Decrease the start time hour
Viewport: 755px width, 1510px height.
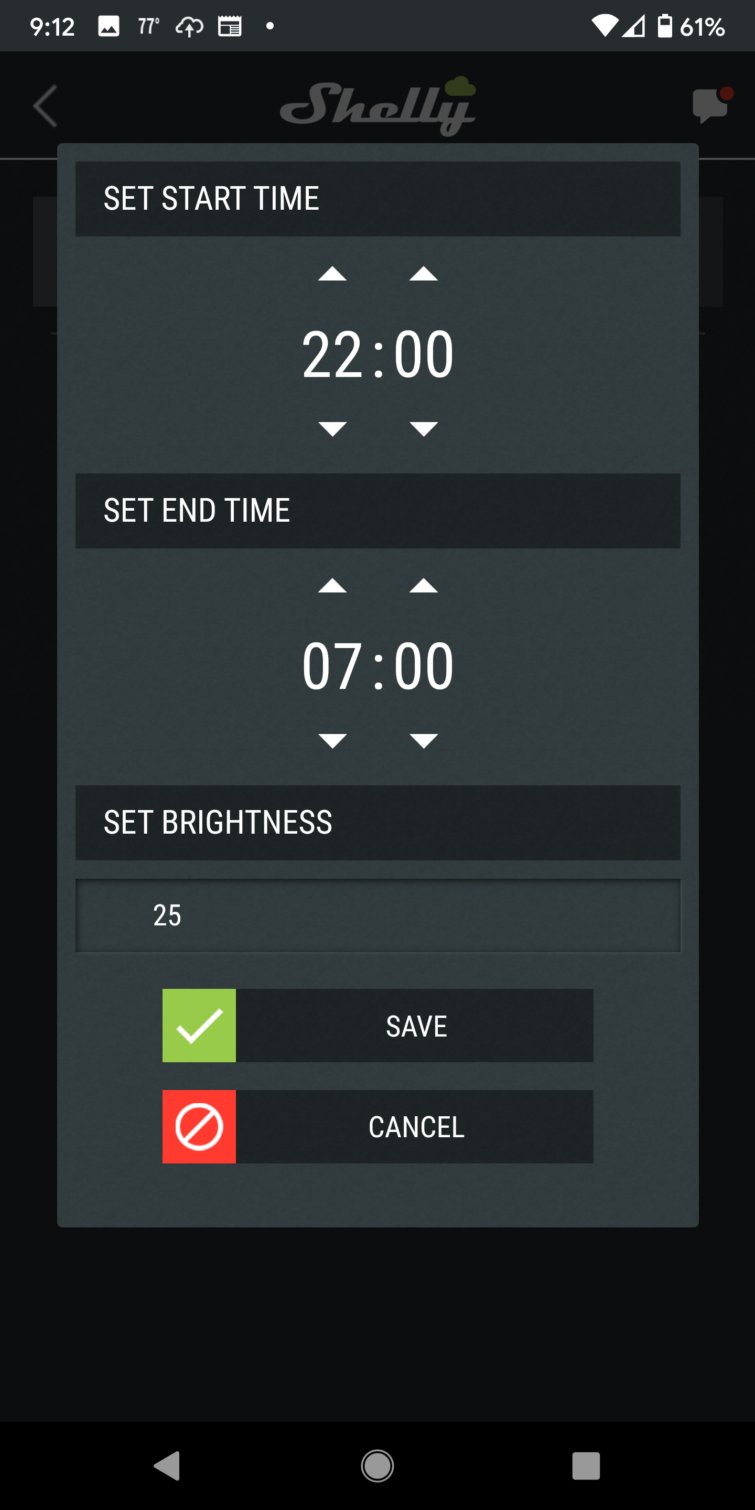pyautogui.click(x=332, y=429)
